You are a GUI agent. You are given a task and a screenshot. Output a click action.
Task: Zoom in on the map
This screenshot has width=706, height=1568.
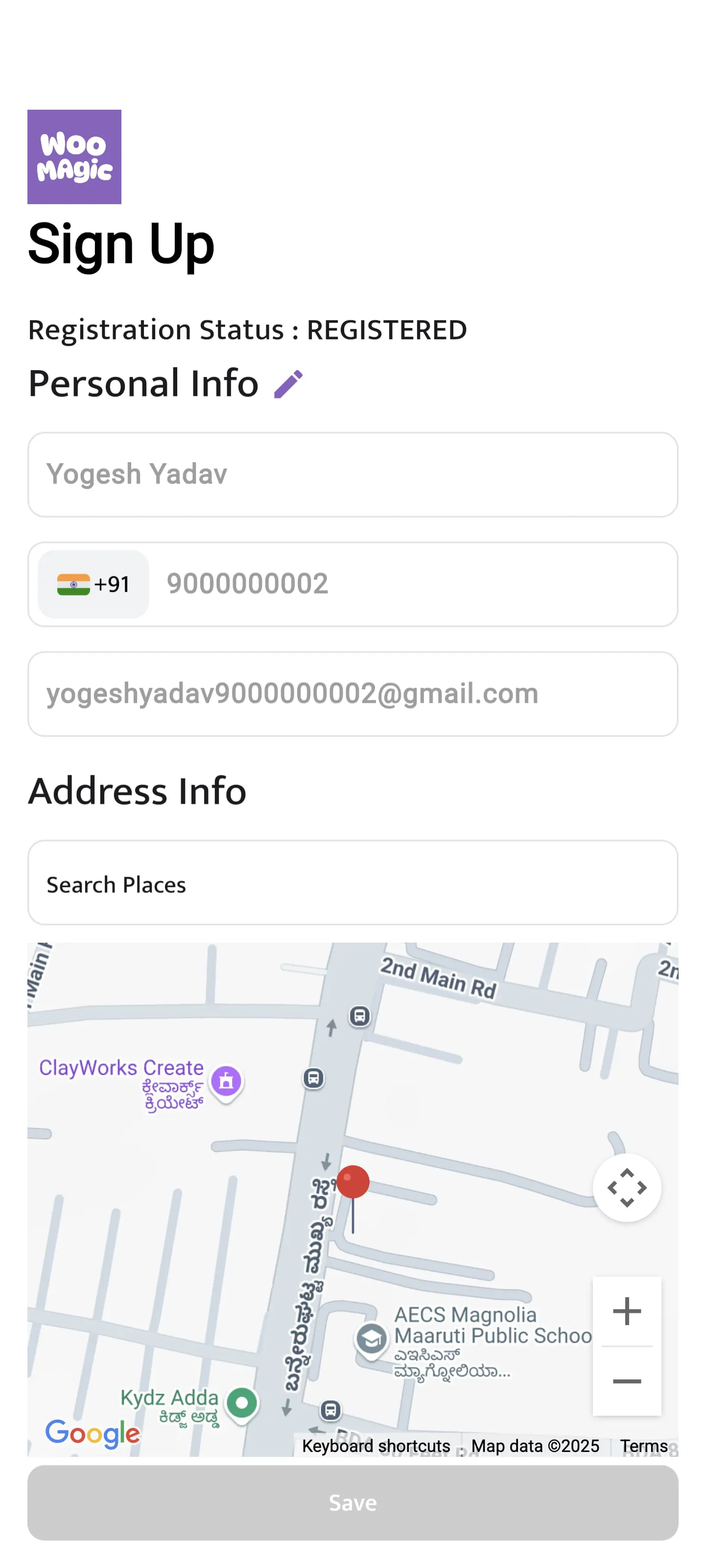click(x=626, y=1310)
